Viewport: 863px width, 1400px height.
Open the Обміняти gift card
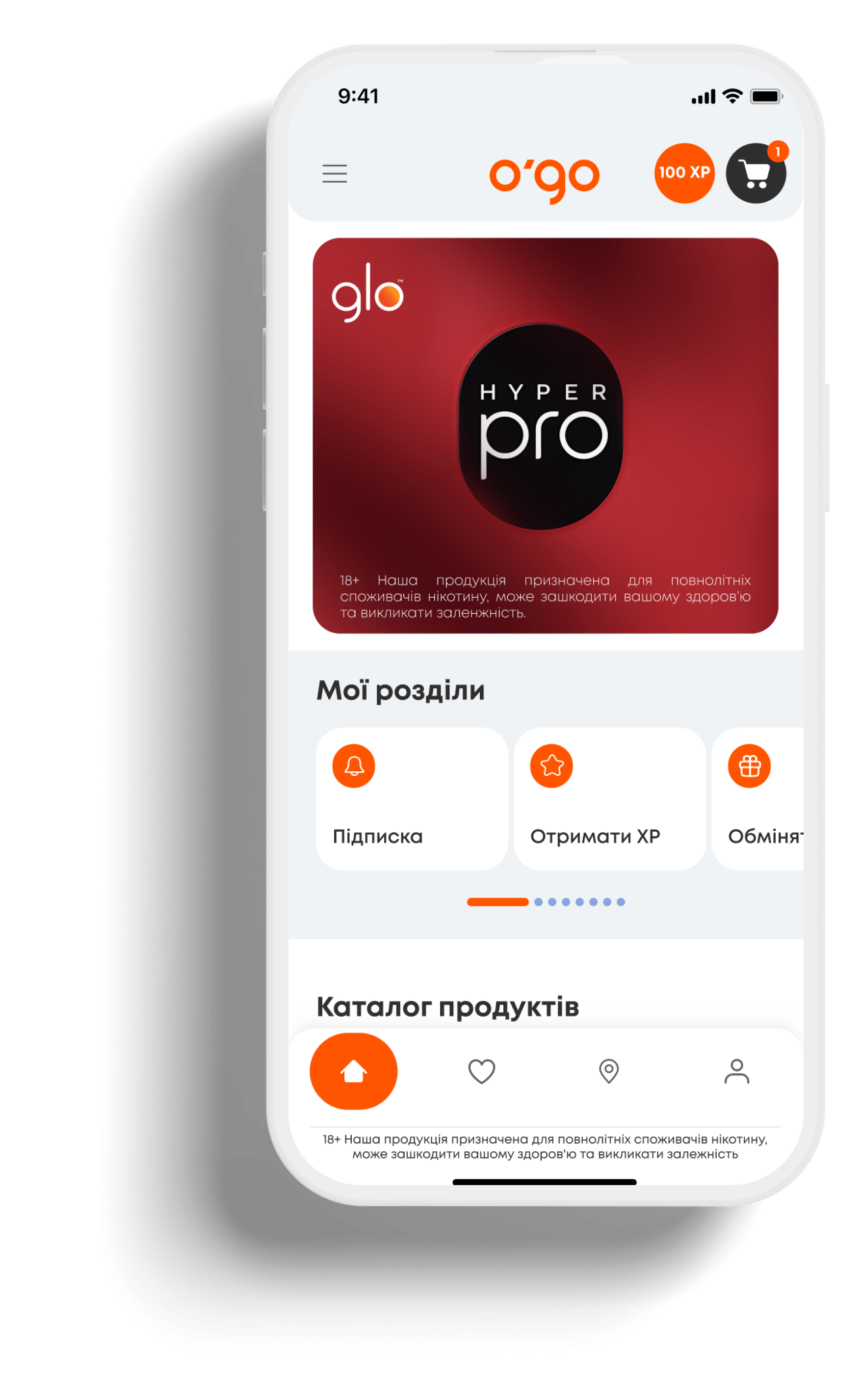(759, 798)
